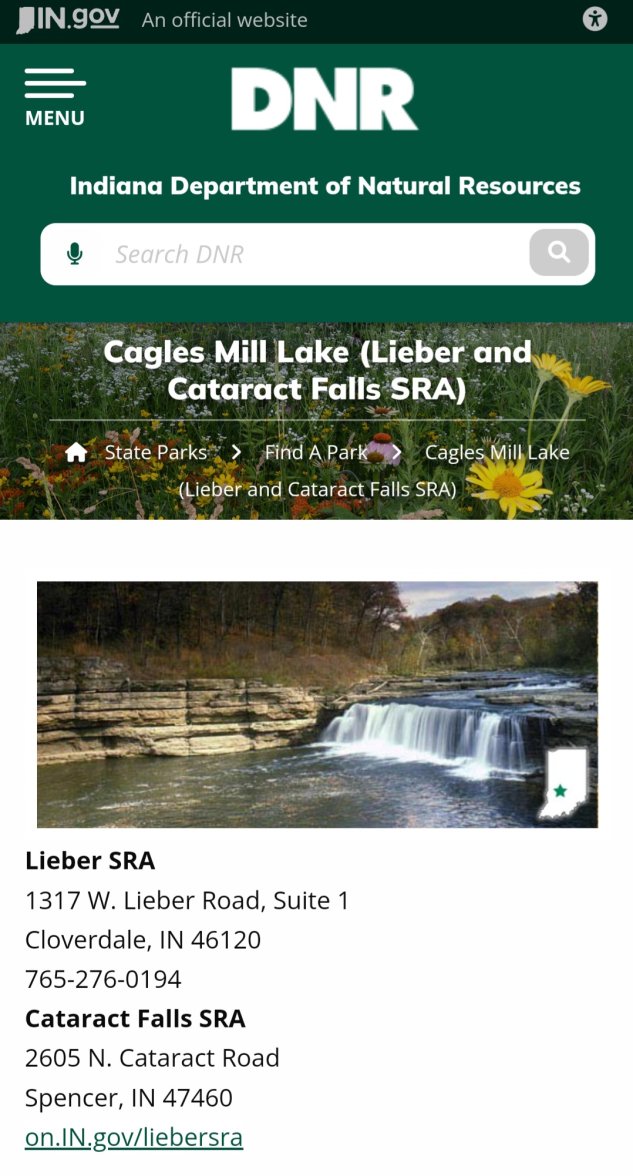Tap the IN.gov logo link
Screen dimensions: 633x1176
pos(68,19)
